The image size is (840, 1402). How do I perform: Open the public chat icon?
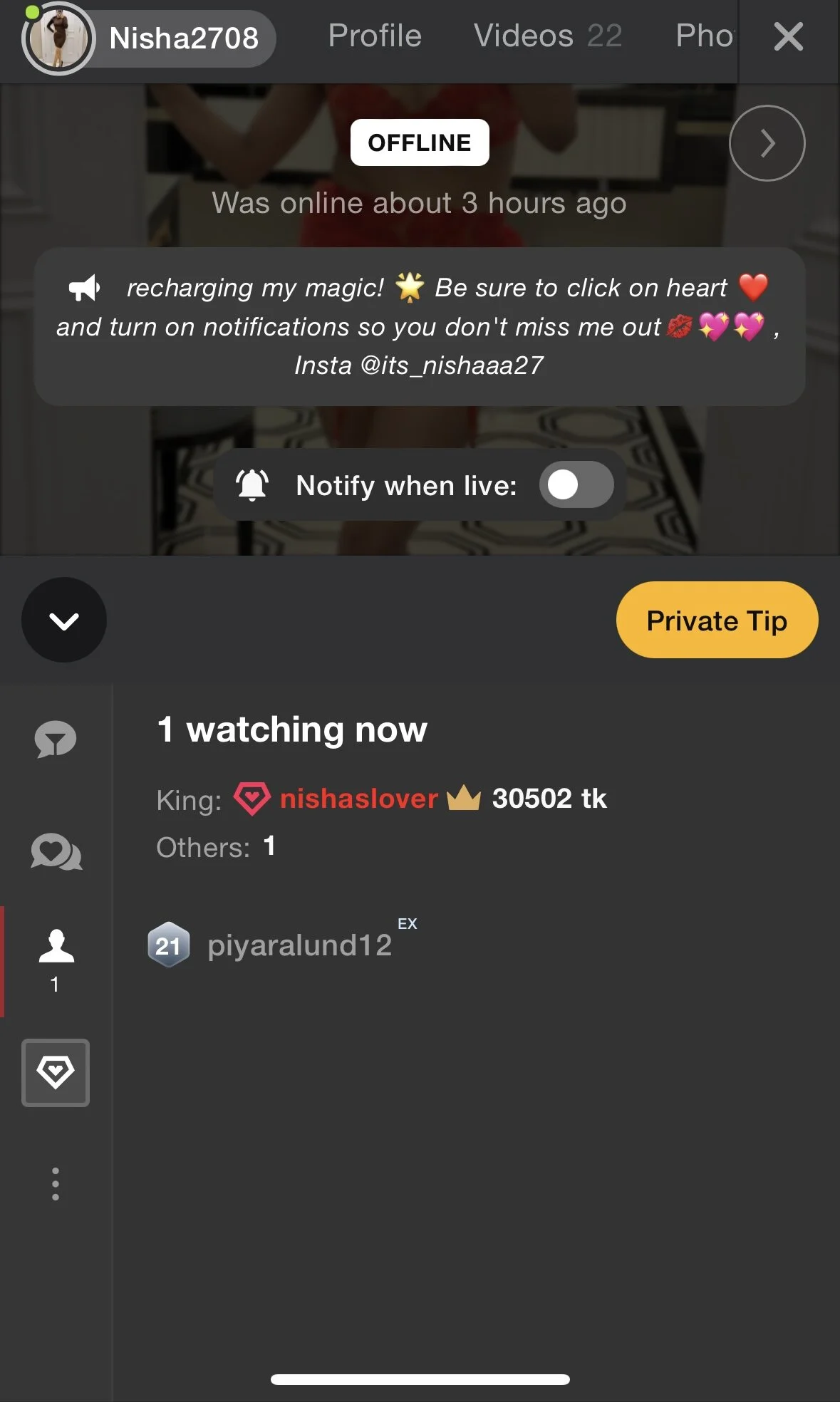[x=56, y=739]
